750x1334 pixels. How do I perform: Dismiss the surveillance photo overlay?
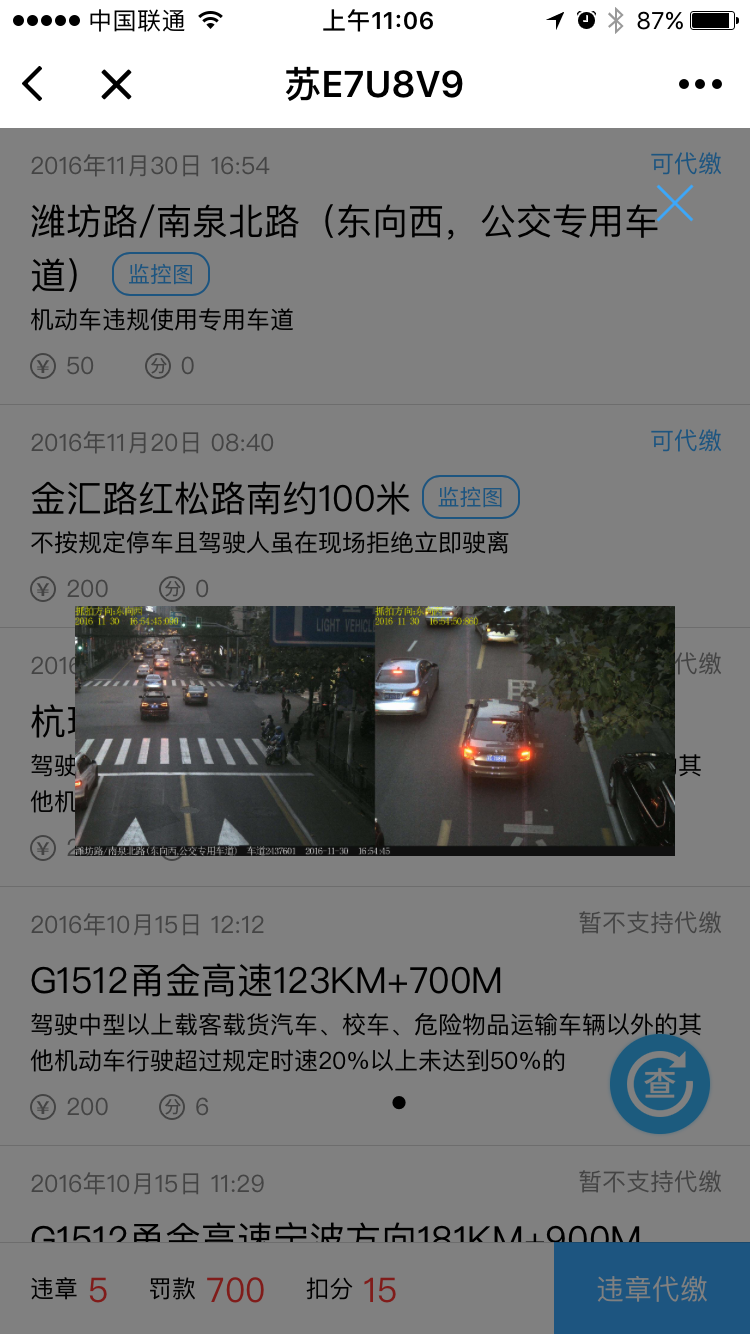click(675, 203)
